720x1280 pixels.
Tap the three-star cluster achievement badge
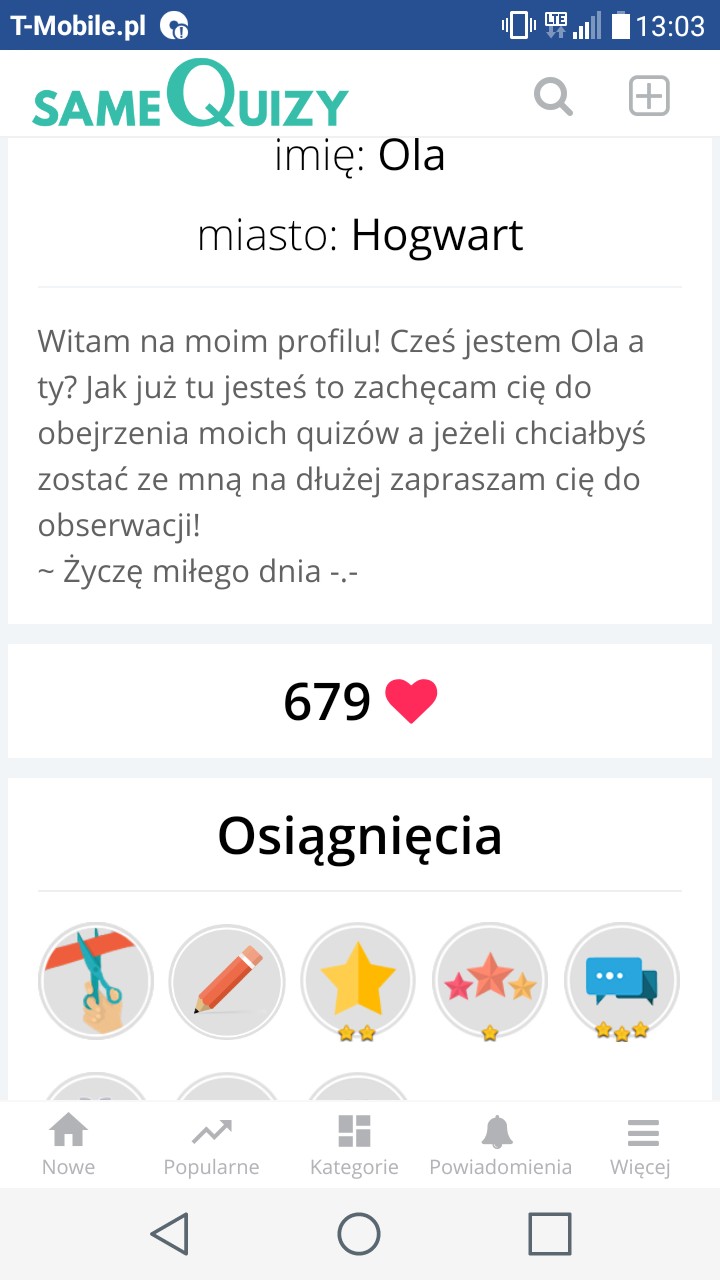(x=490, y=980)
